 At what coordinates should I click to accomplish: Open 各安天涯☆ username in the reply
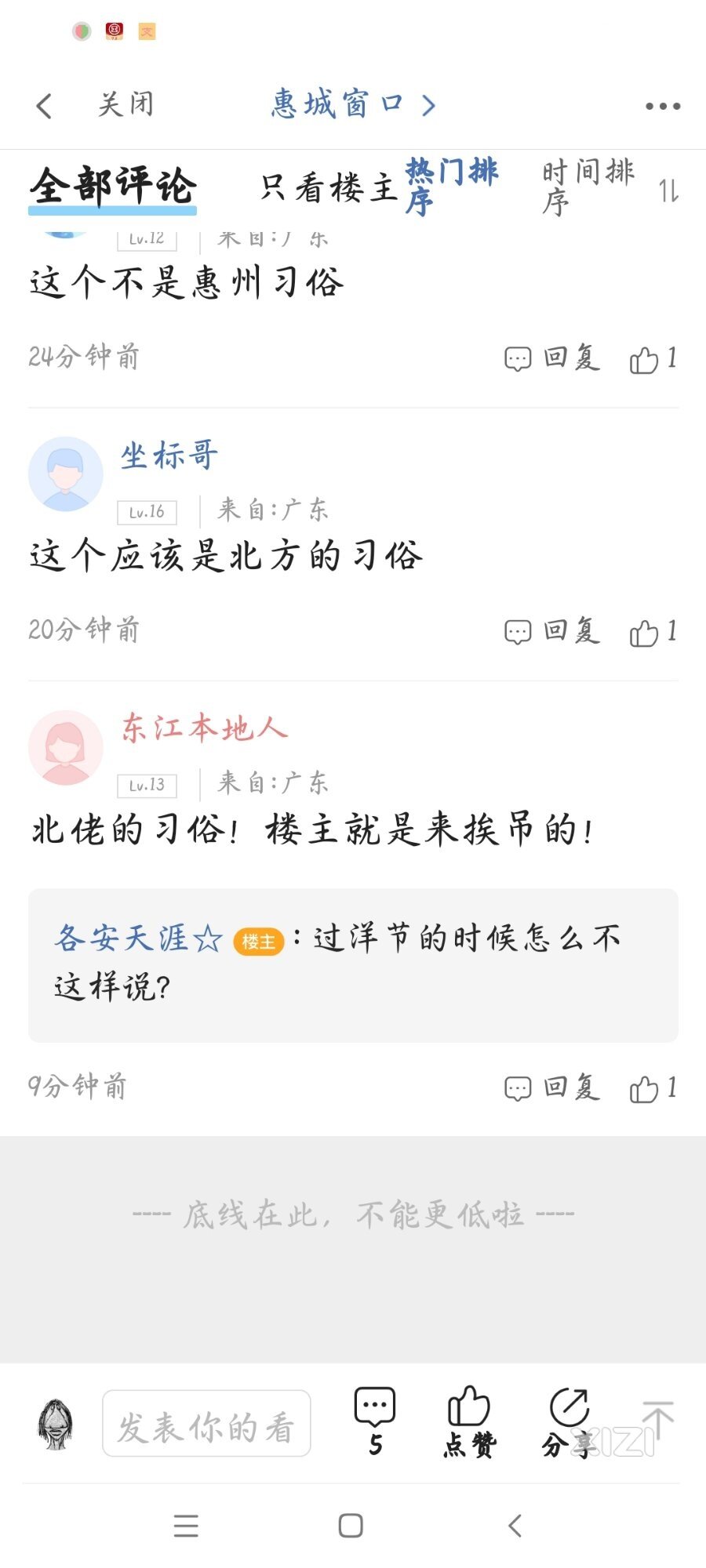coord(139,938)
